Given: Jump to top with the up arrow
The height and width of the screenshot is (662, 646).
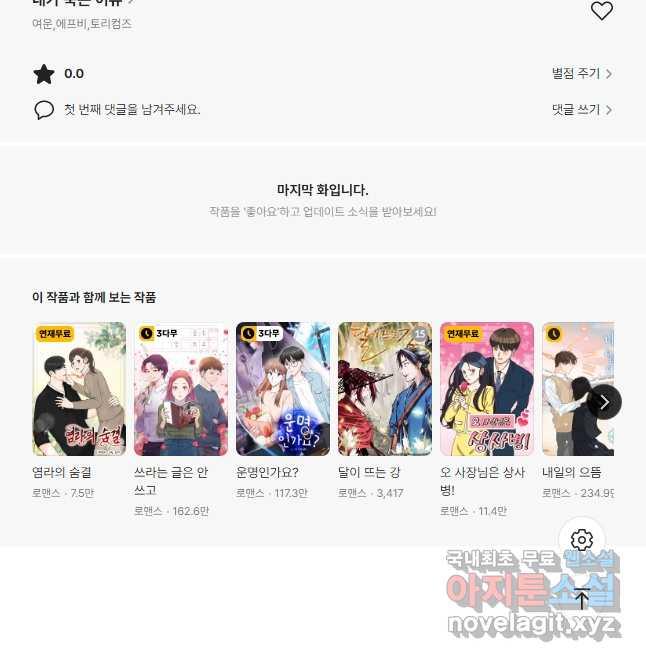Looking at the screenshot, I should point(582,599).
